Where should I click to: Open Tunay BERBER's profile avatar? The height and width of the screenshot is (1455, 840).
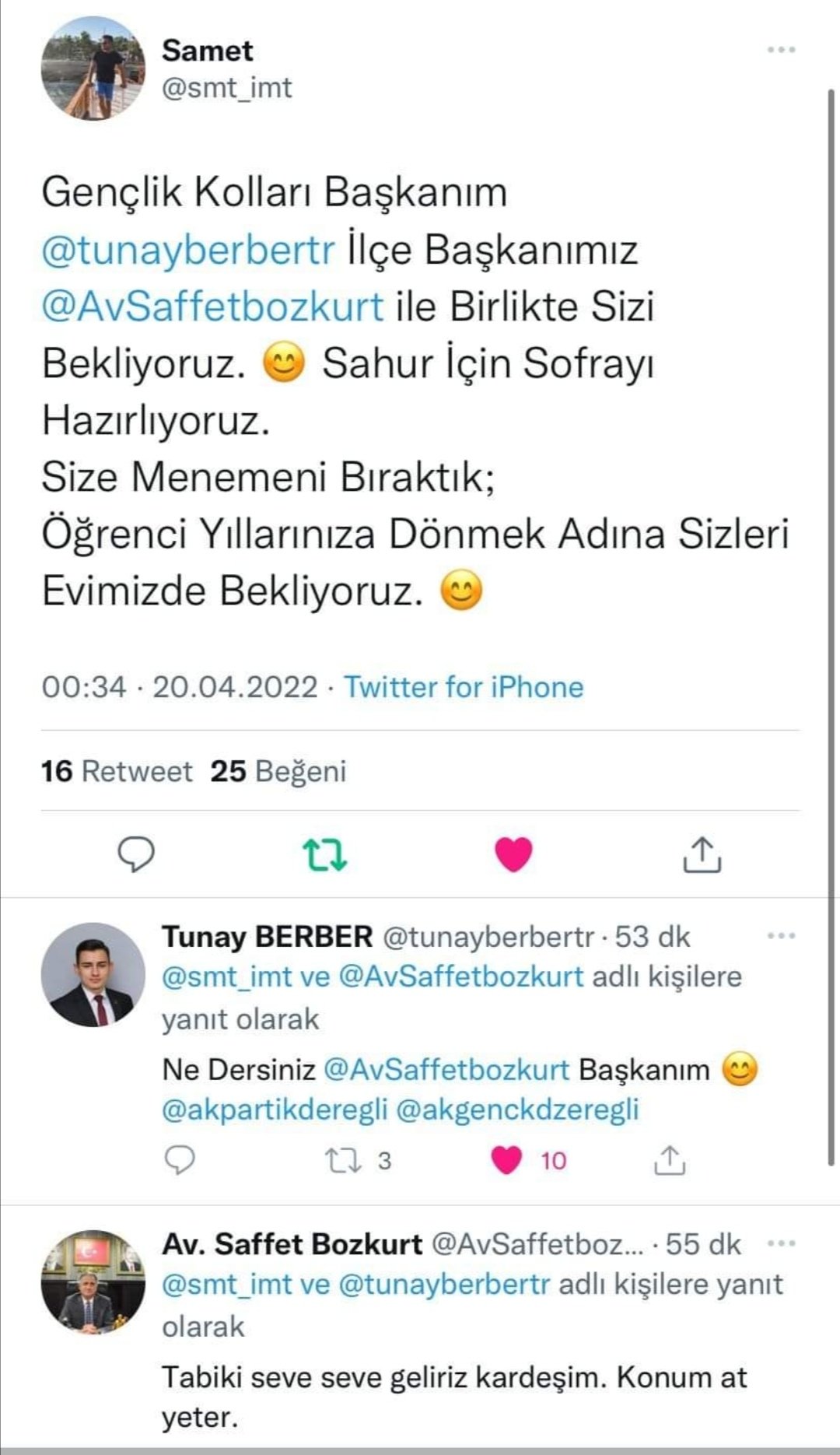(x=93, y=974)
